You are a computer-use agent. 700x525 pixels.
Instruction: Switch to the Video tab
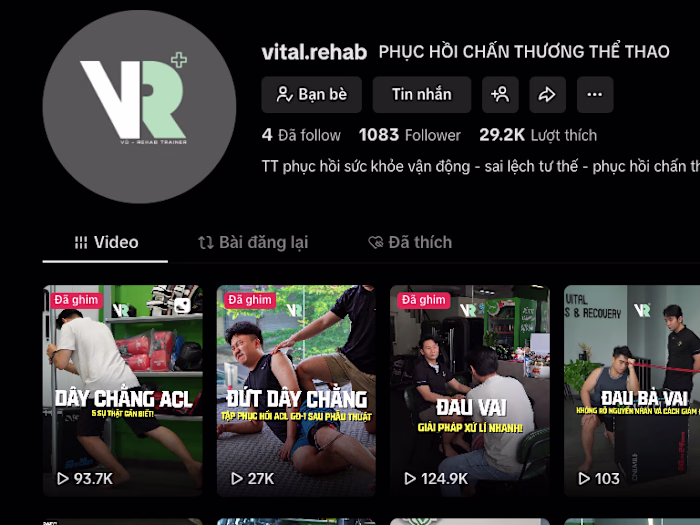[106, 242]
